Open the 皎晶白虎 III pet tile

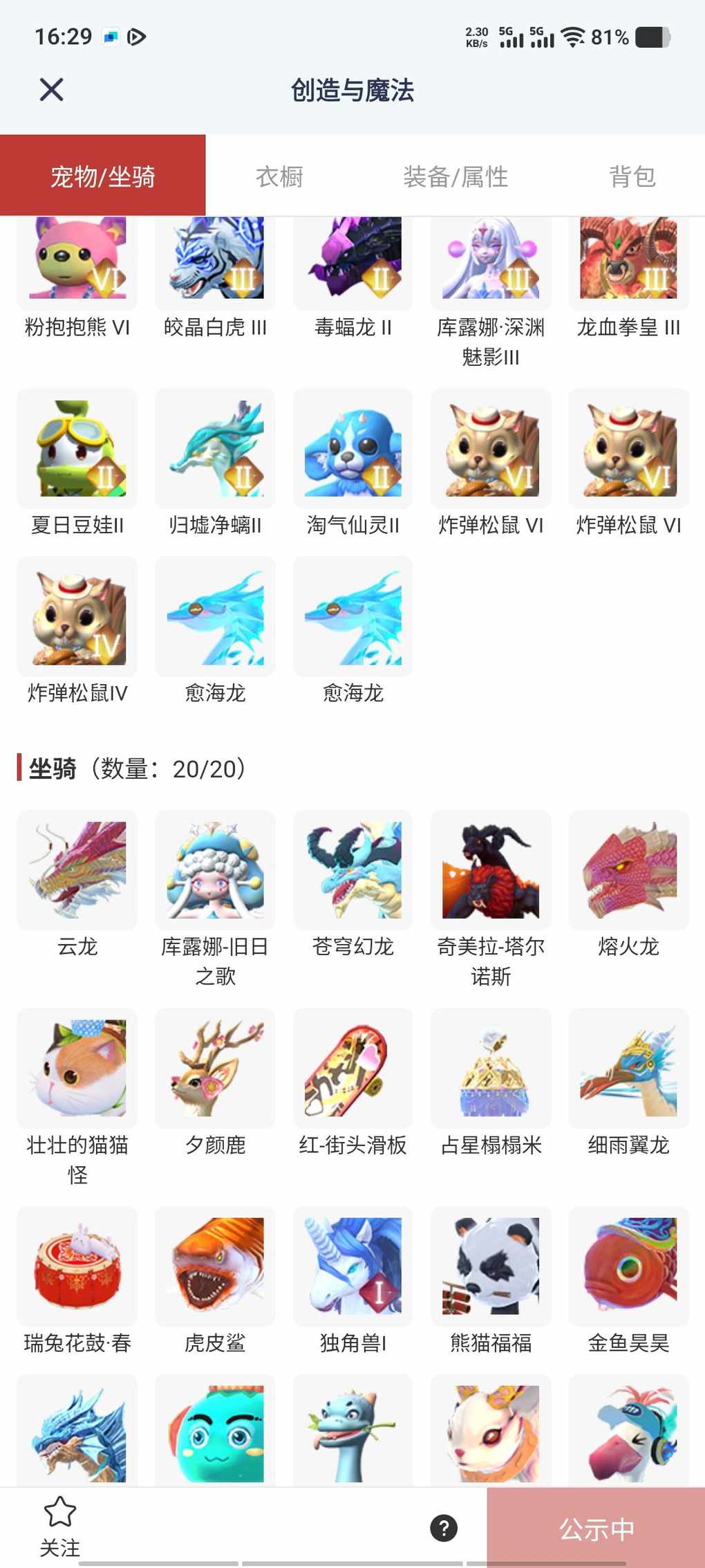pyautogui.click(x=215, y=263)
